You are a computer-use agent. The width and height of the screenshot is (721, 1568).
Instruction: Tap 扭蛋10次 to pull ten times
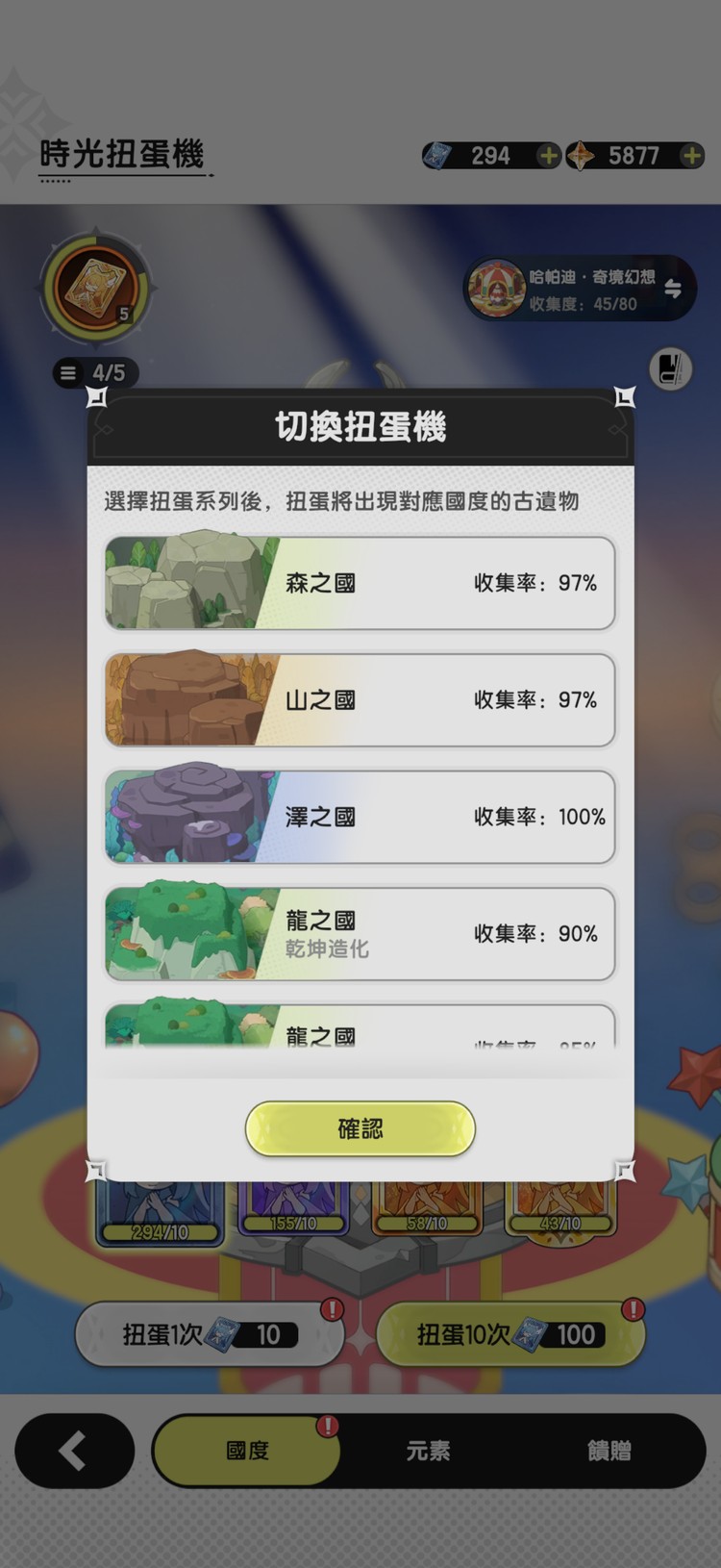click(x=510, y=1334)
